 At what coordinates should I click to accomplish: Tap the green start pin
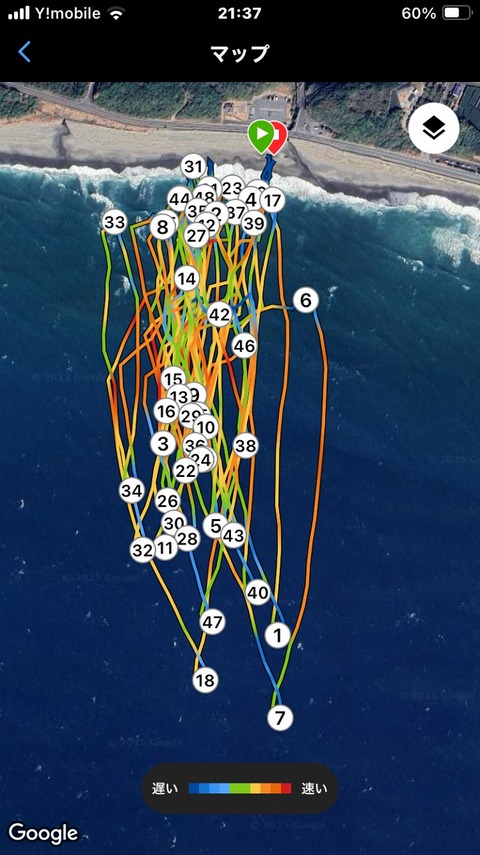(261, 135)
